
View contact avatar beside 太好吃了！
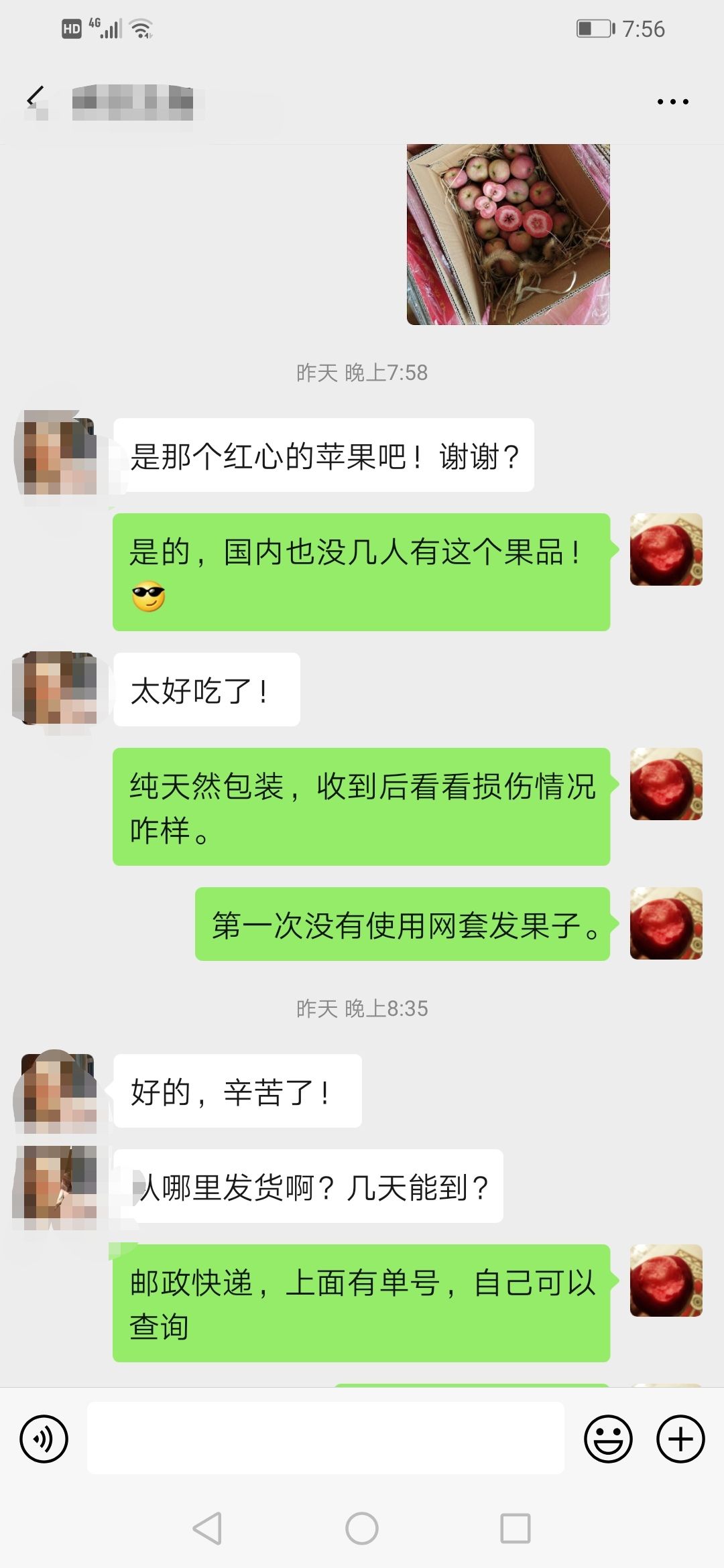(x=59, y=689)
